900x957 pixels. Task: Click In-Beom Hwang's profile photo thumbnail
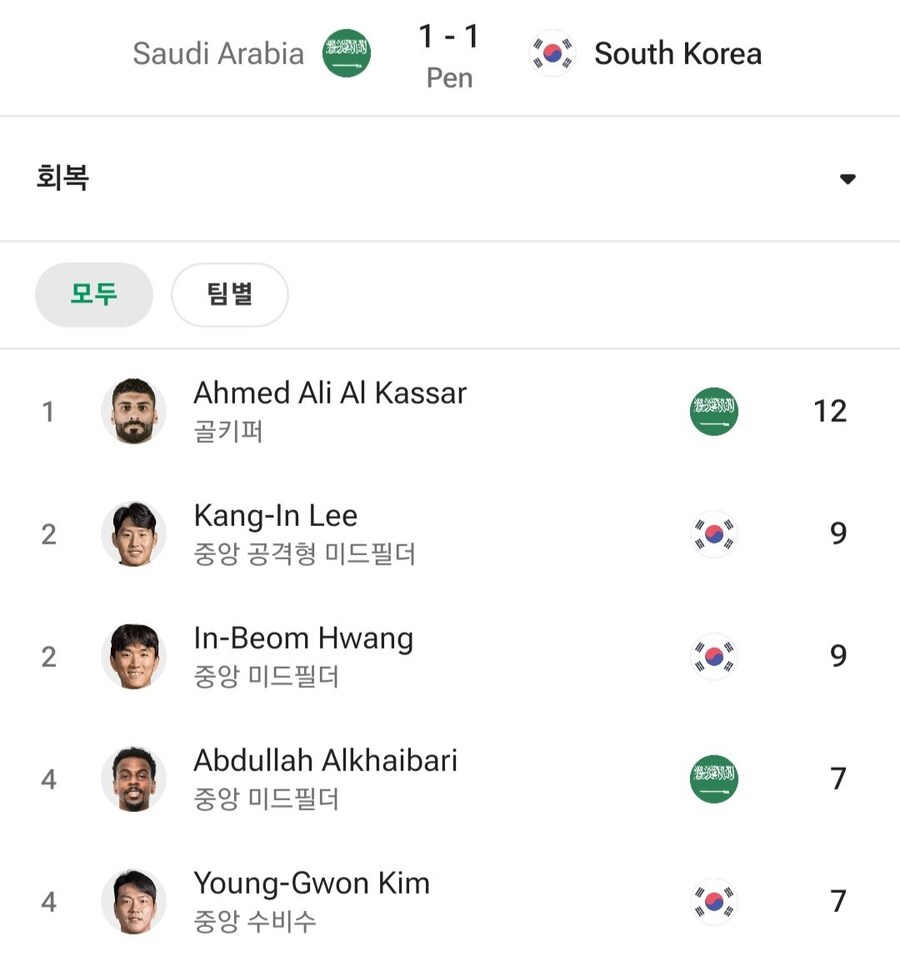[x=134, y=656]
